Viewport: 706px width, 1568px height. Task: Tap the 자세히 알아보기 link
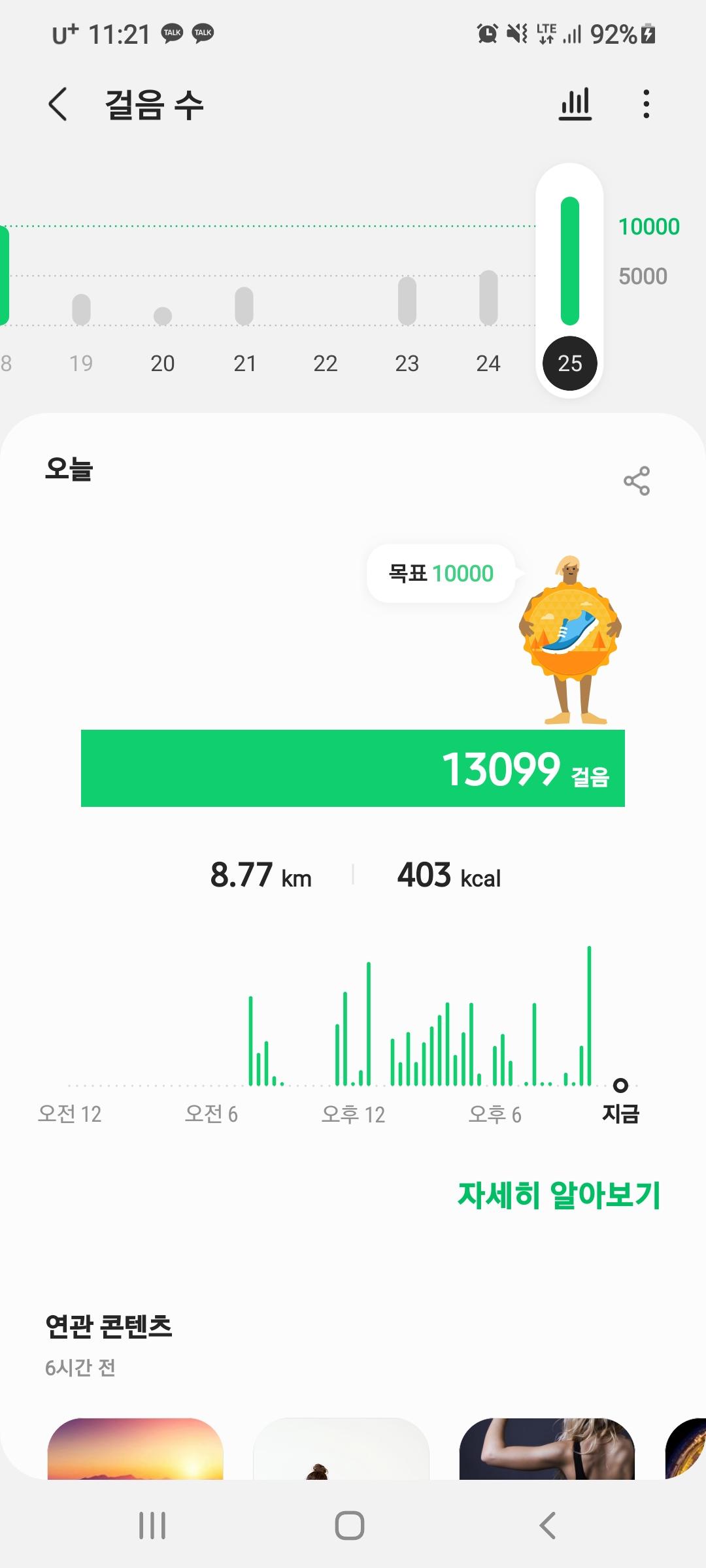click(x=559, y=1196)
